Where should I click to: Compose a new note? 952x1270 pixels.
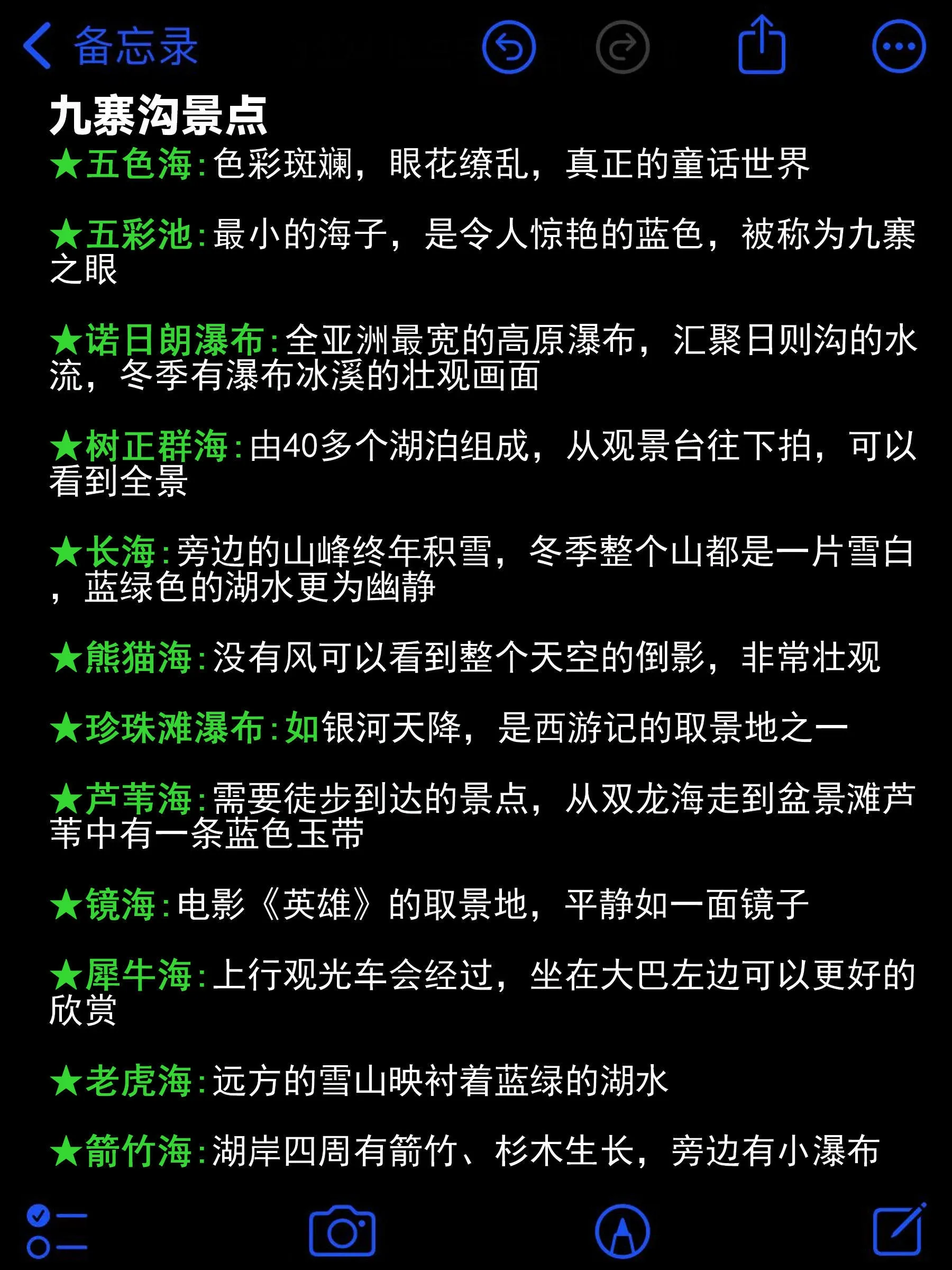(x=898, y=1230)
